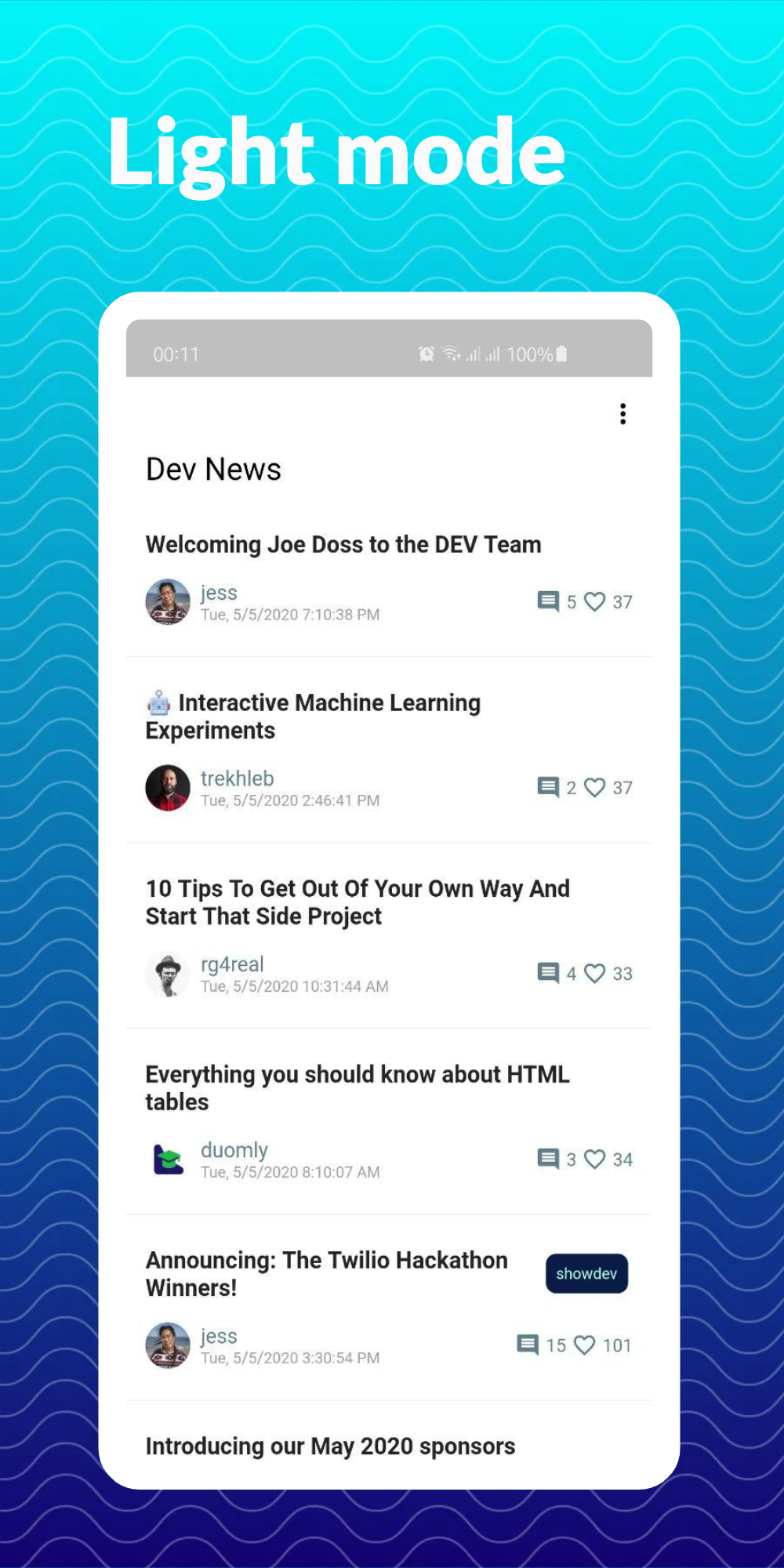Open the article Welcoming Joe Doss to the DEV Team
The height and width of the screenshot is (1568, 784).
pyautogui.click(x=343, y=544)
